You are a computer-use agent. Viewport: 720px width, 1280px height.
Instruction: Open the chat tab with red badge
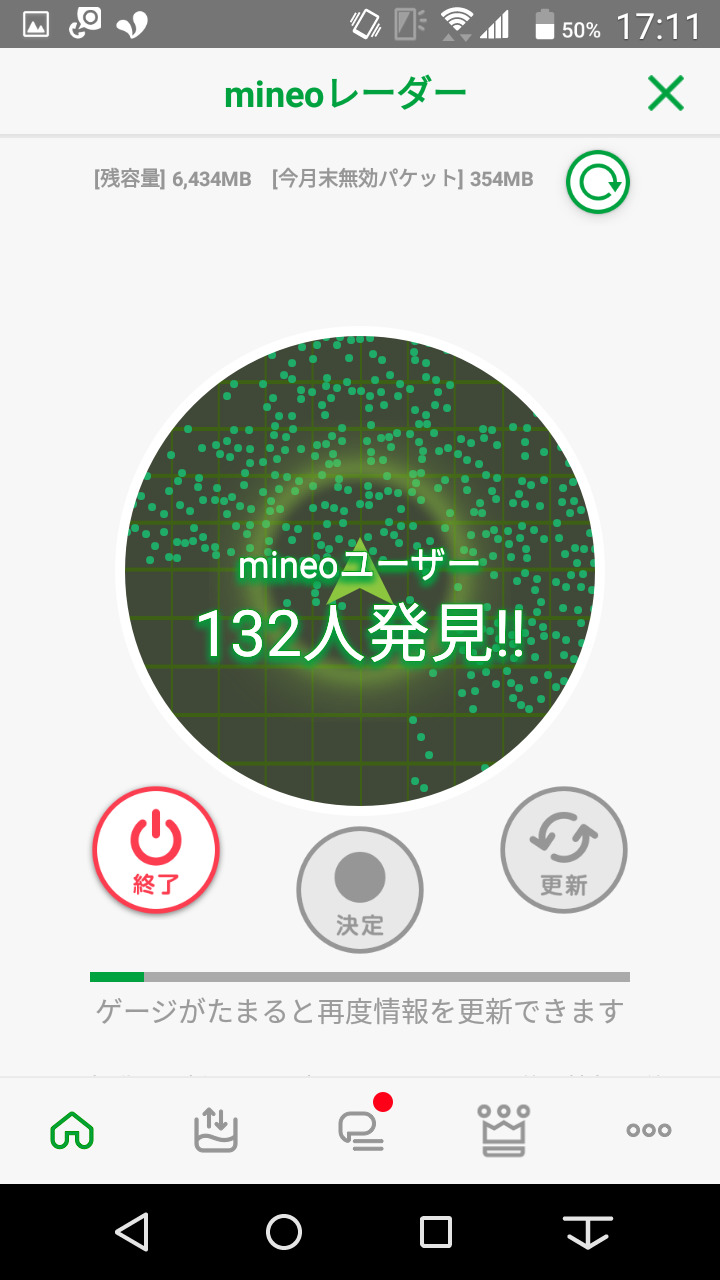click(360, 1130)
